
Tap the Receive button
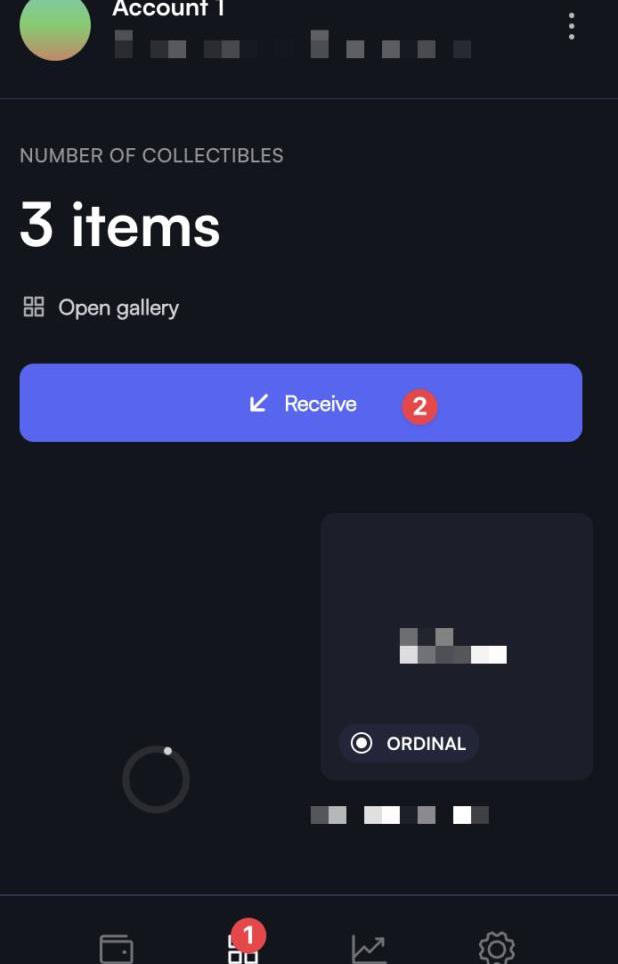point(300,403)
